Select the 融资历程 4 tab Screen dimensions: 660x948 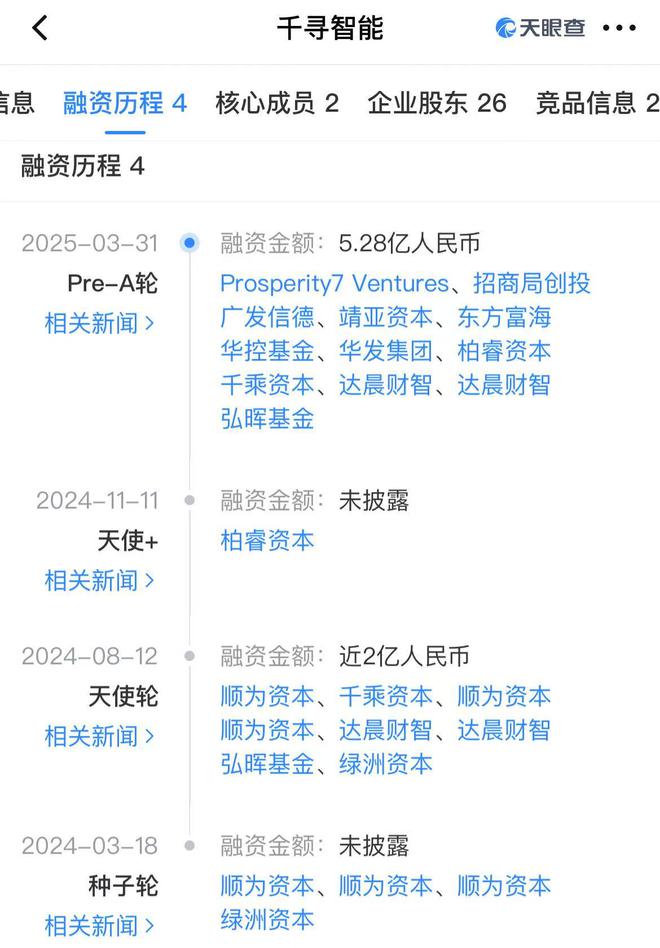(x=124, y=102)
